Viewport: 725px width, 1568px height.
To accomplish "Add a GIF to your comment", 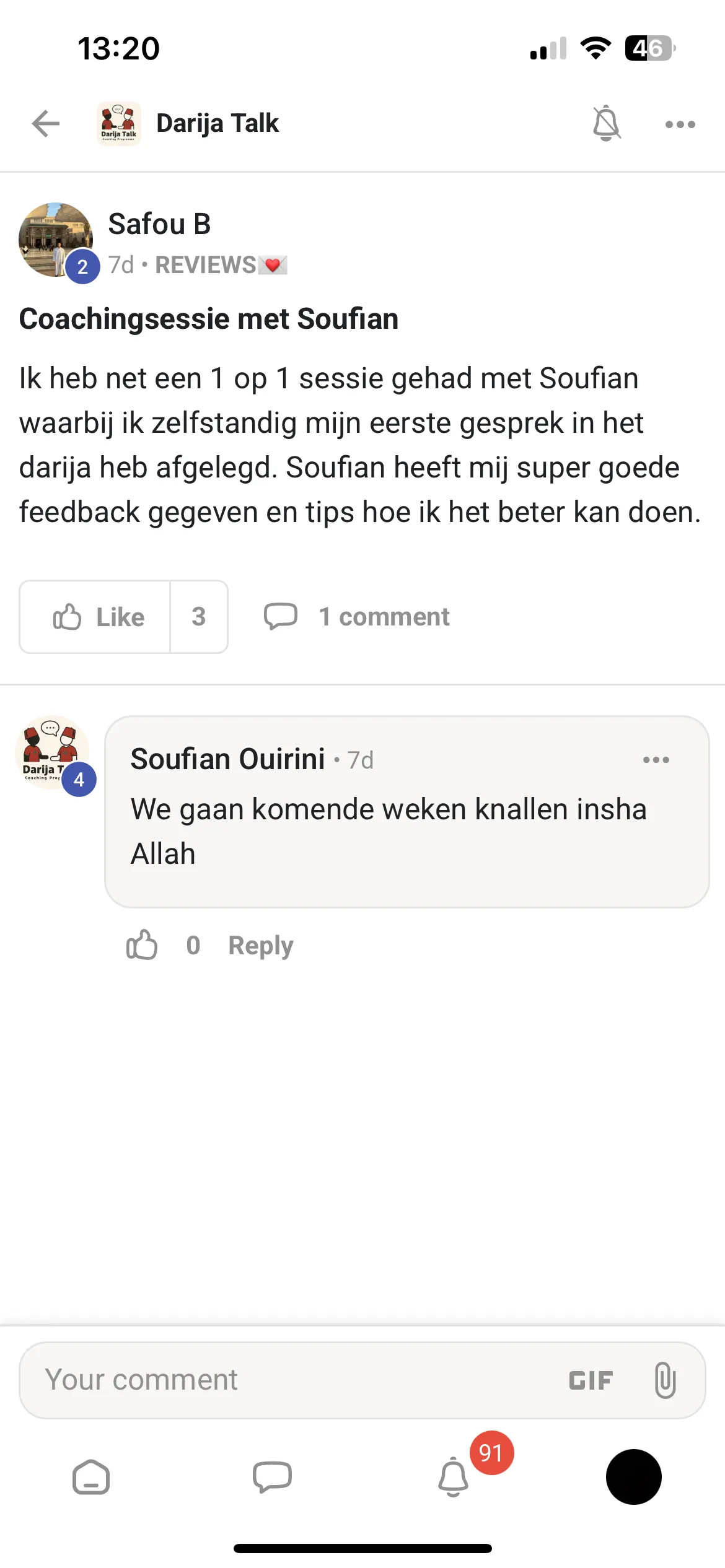I will (x=591, y=1380).
